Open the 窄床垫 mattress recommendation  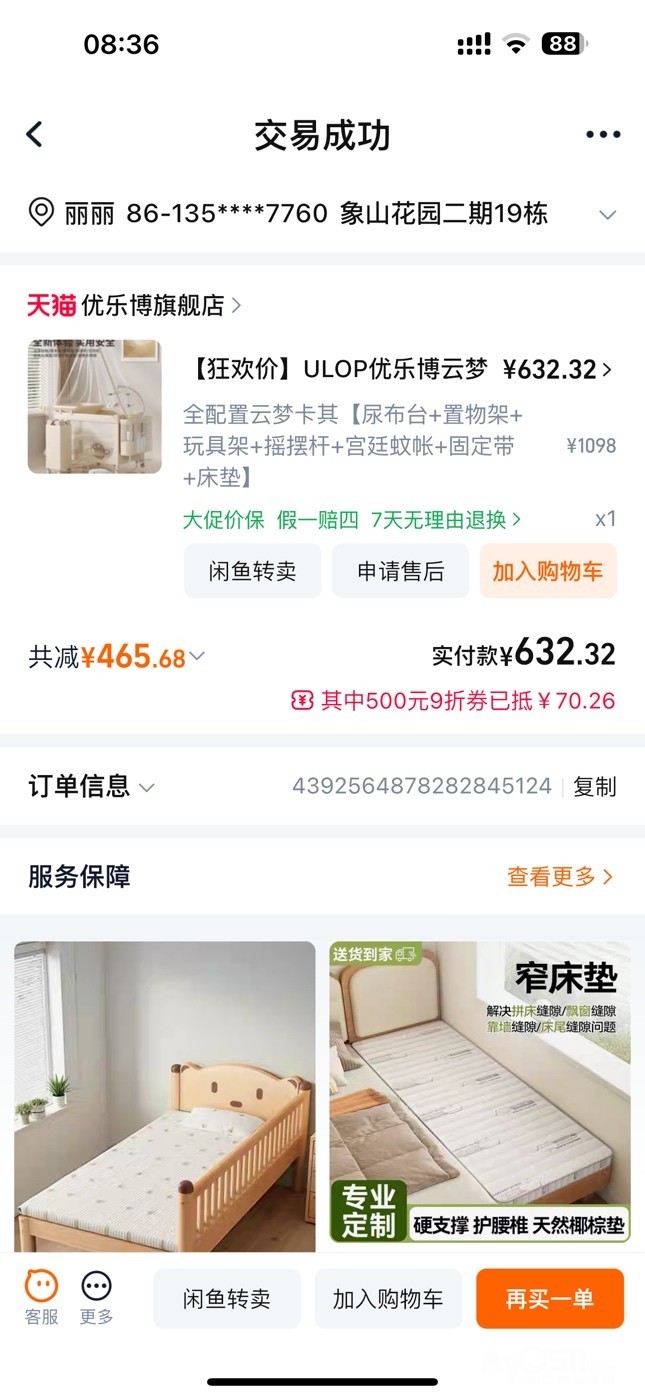(x=480, y=1095)
